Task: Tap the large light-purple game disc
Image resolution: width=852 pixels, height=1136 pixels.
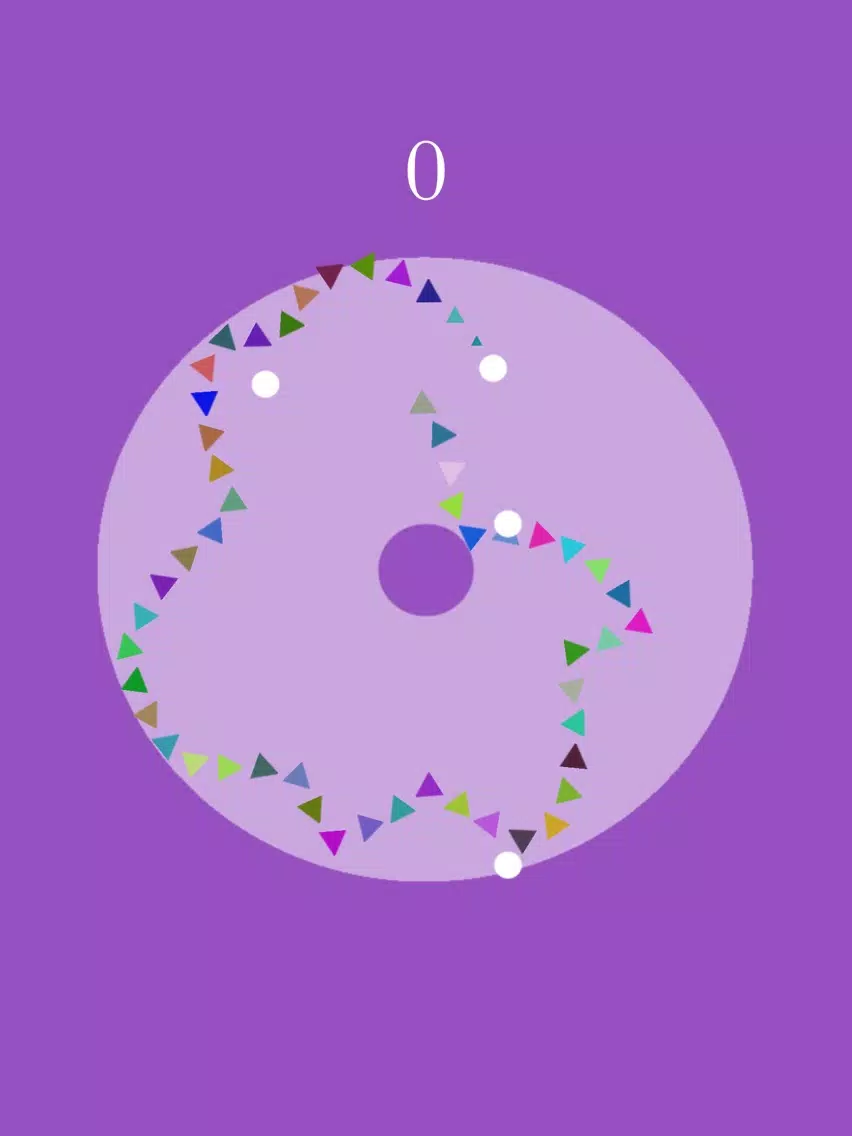Action: point(330,640)
